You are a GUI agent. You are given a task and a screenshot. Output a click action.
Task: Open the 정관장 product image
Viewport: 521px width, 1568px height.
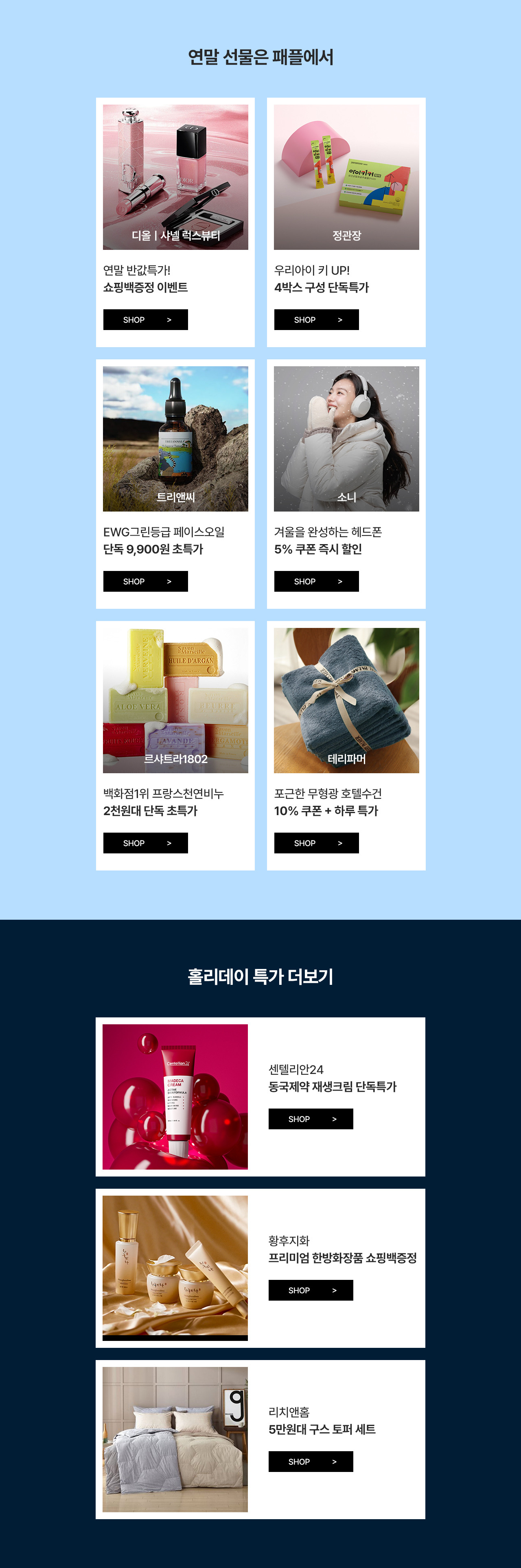346,177
